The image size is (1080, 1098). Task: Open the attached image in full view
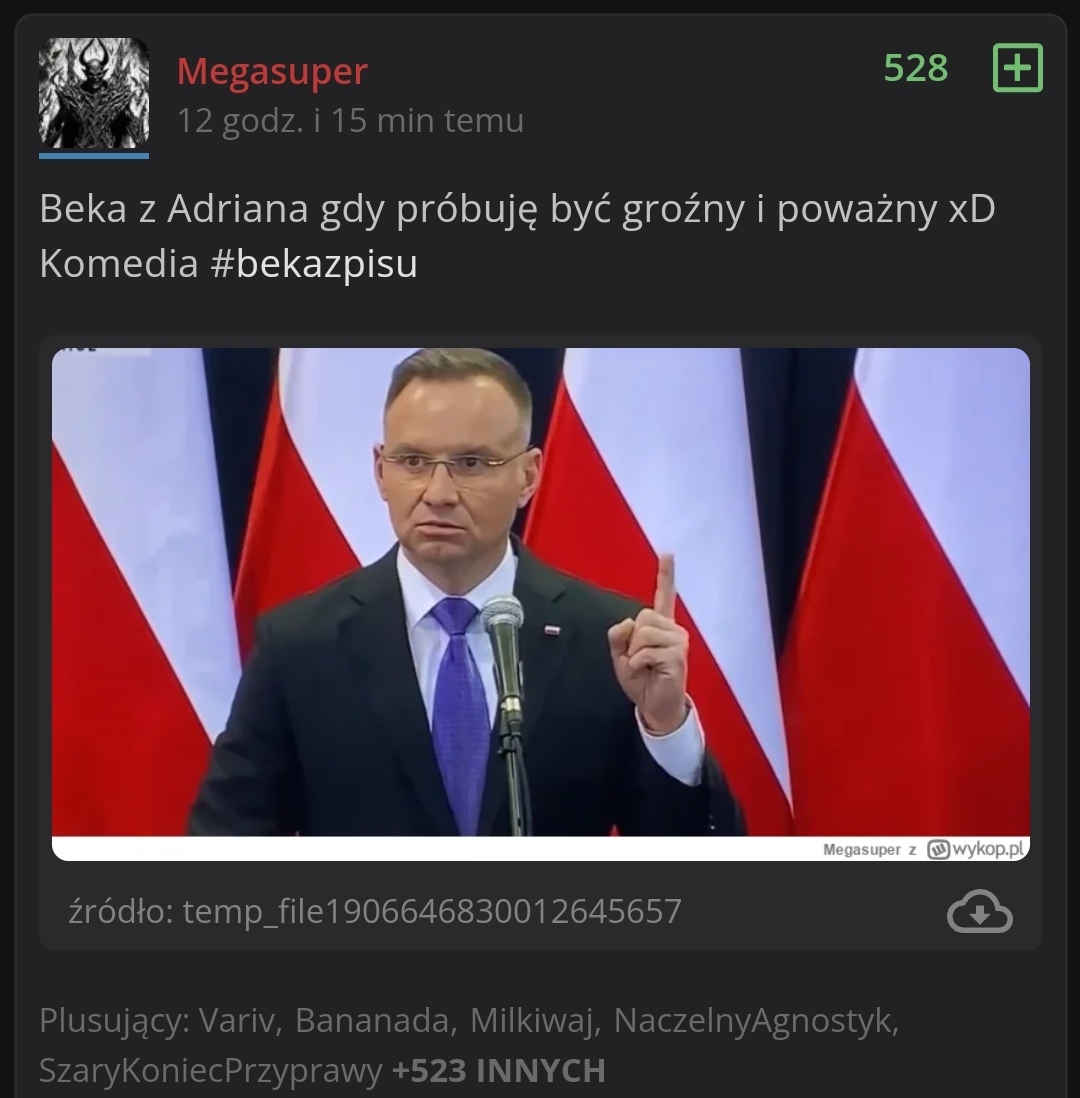pyautogui.click(x=540, y=595)
